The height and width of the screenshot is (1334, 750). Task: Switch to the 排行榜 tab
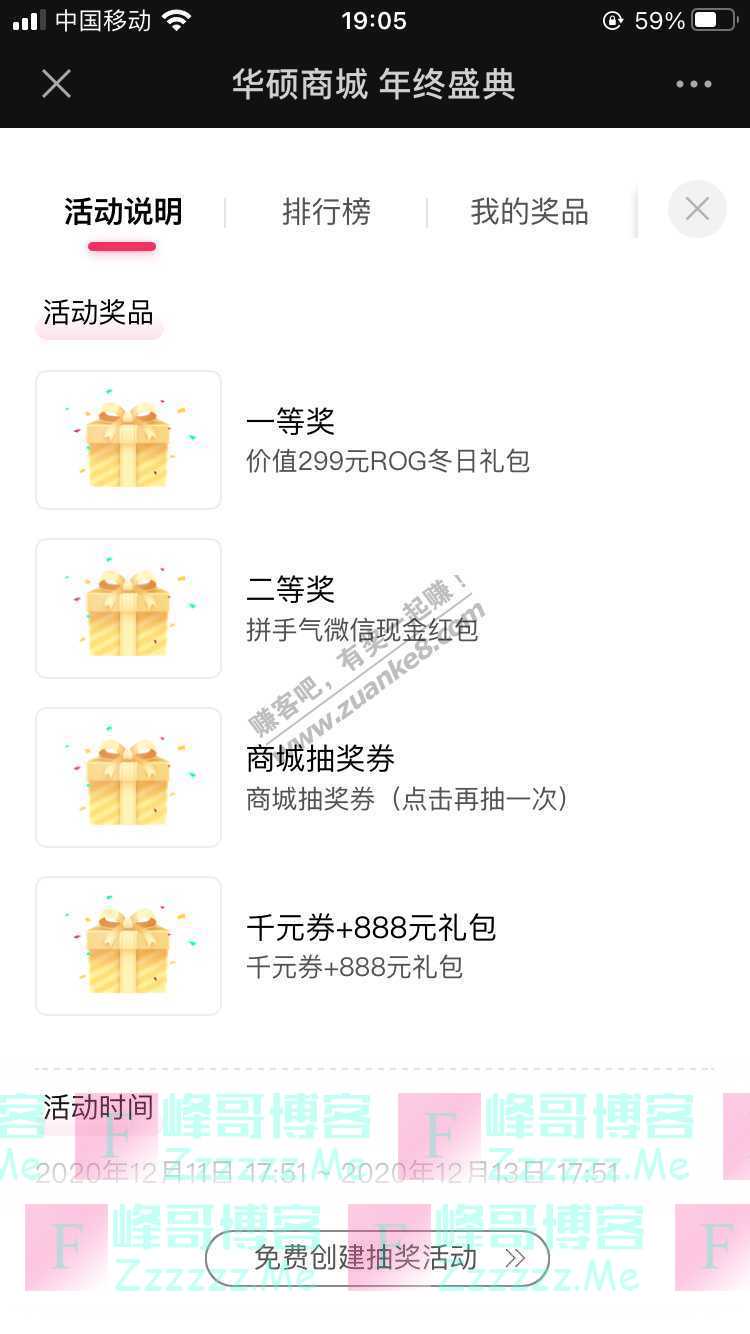point(326,212)
